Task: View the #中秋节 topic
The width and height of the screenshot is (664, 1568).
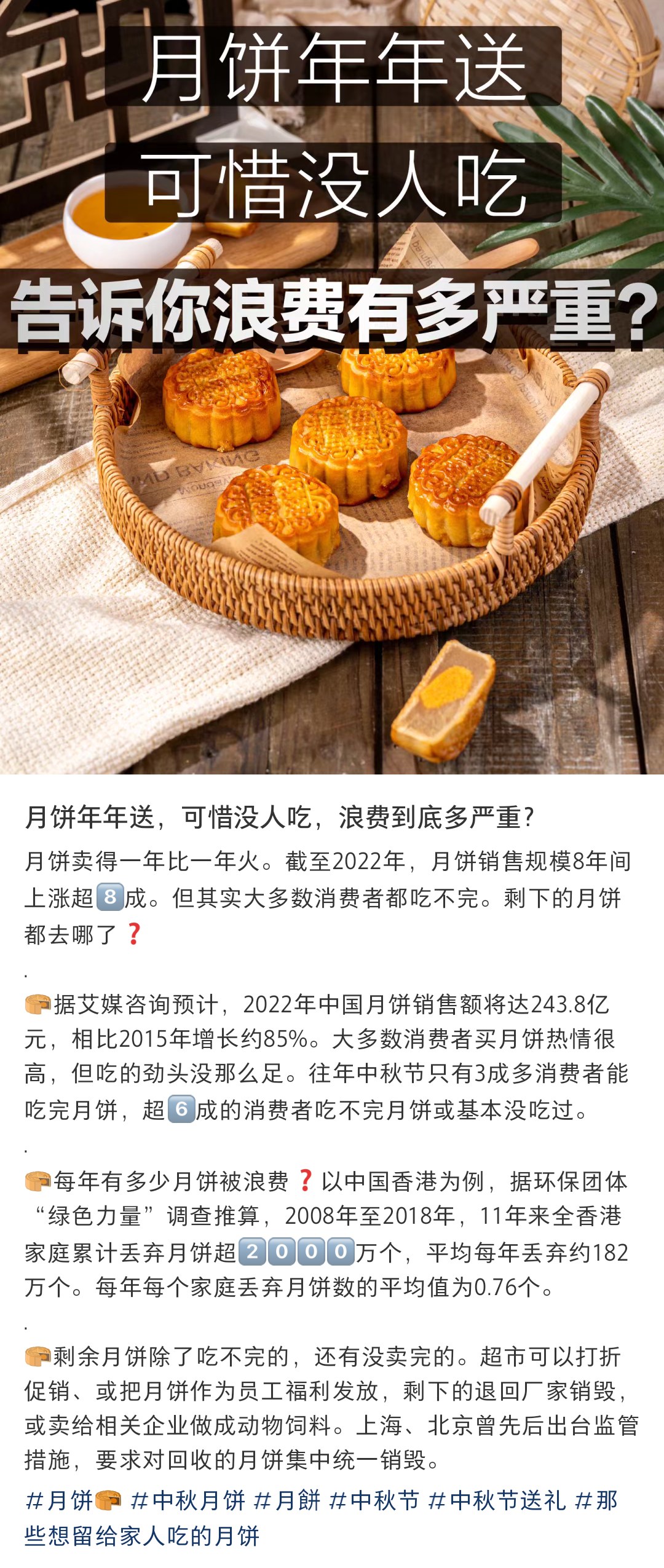Action: [374, 1500]
